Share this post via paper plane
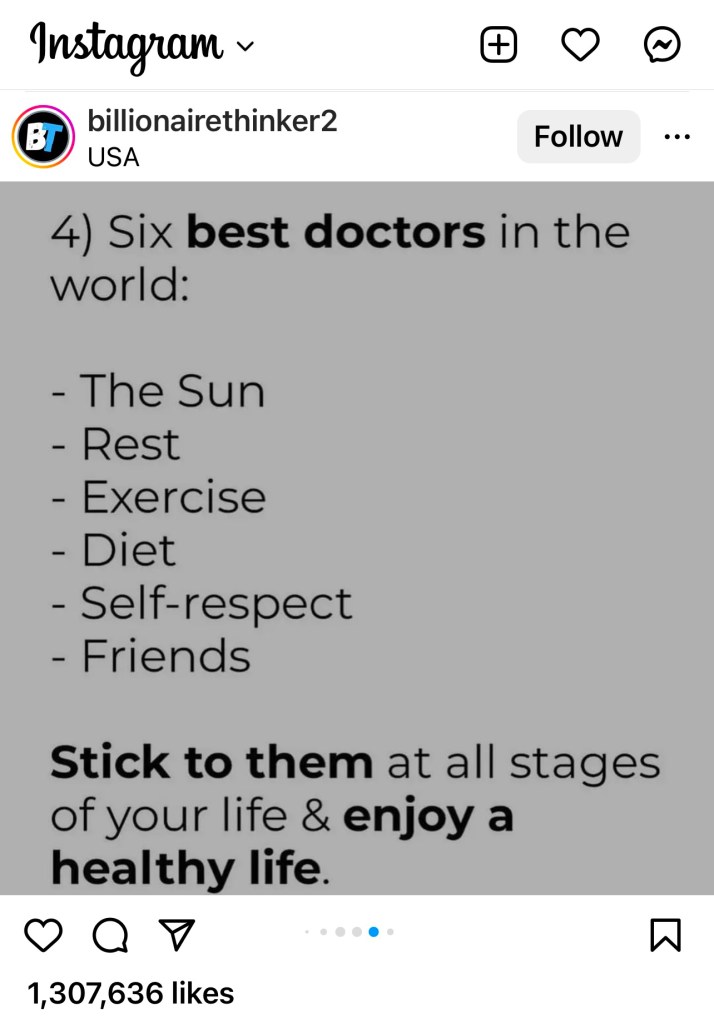Image resolution: width=714 pixels, height=1023 pixels. [x=176, y=935]
